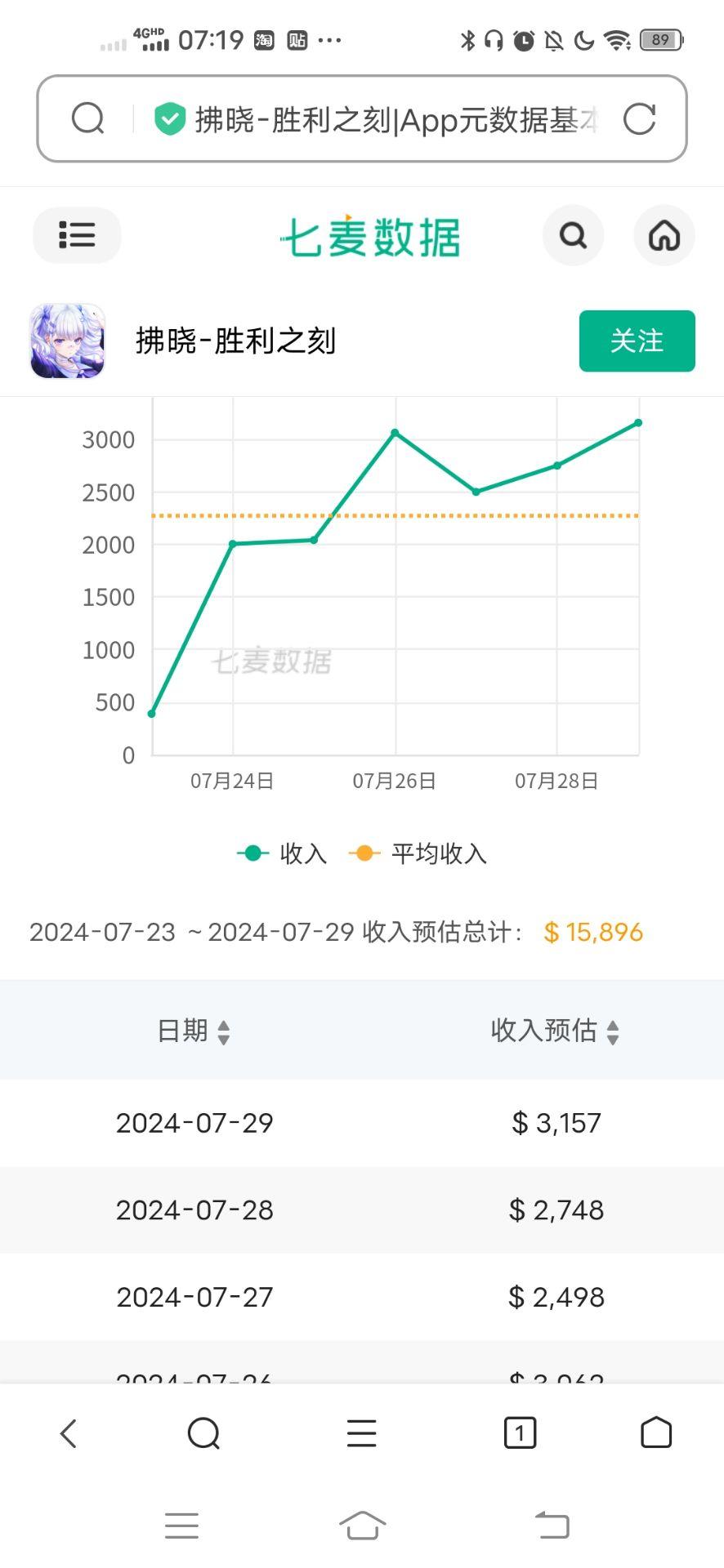Screen dimensions: 724x1568
Task: Tap the system home button
Action: tap(362, 1526)
